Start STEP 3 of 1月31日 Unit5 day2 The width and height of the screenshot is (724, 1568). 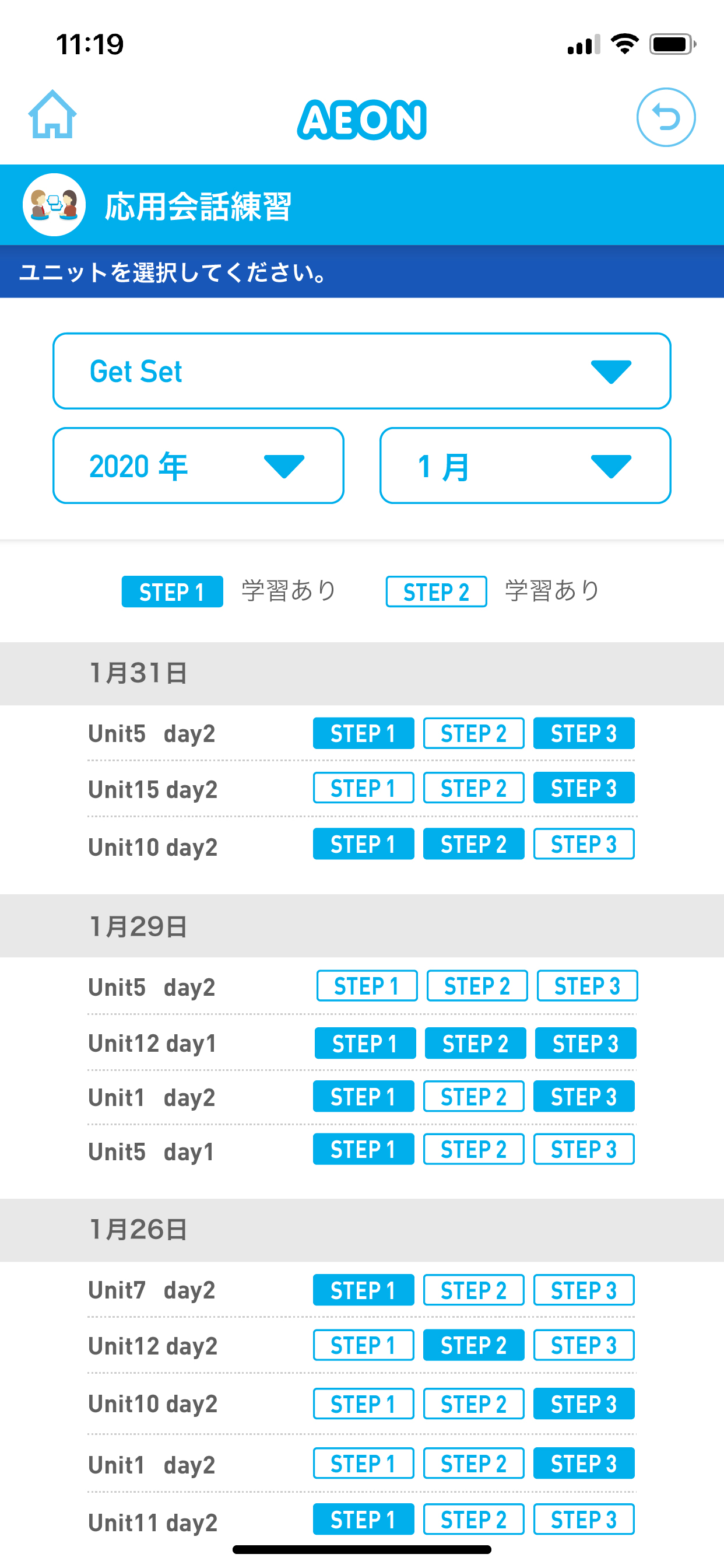click(584, 733)
